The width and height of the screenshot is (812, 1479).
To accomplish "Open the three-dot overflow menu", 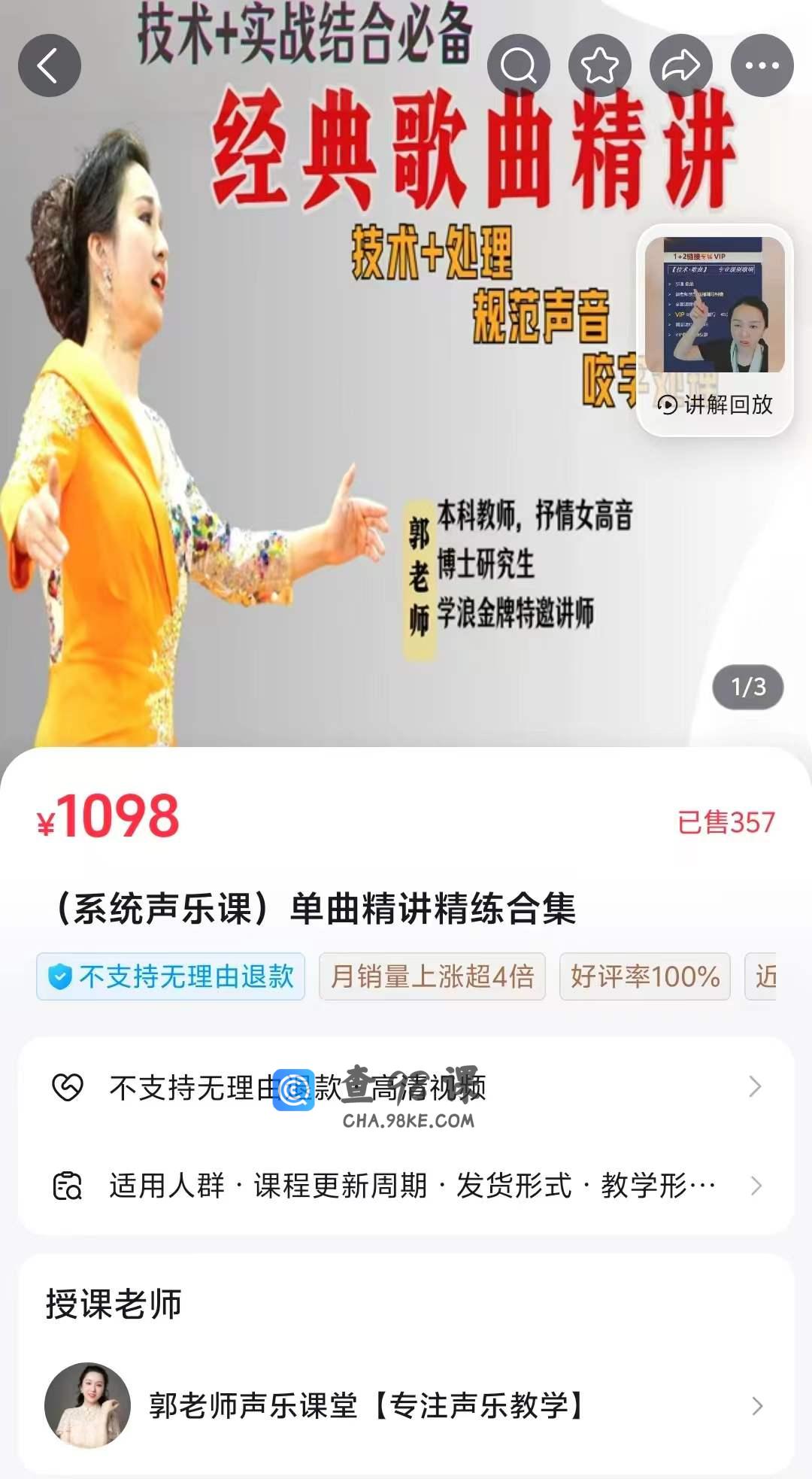I will [762, 65].
